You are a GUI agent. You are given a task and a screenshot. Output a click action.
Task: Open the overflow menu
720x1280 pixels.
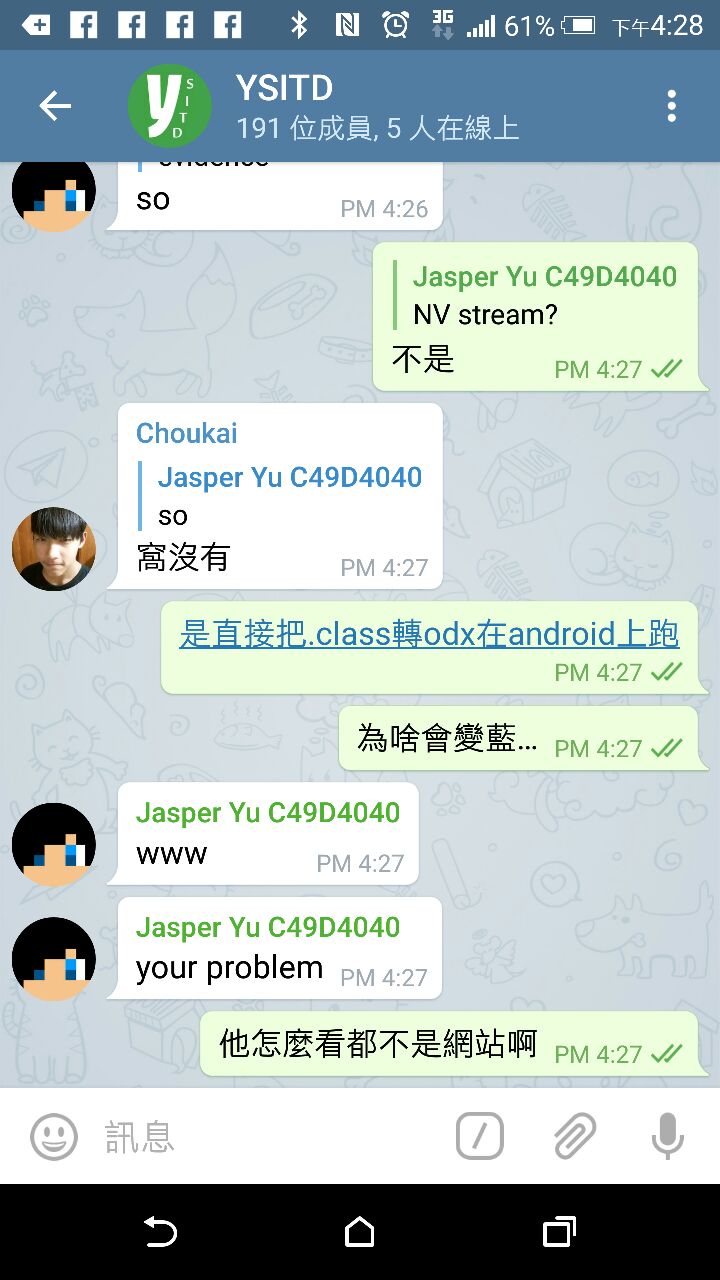pos(671,106)
